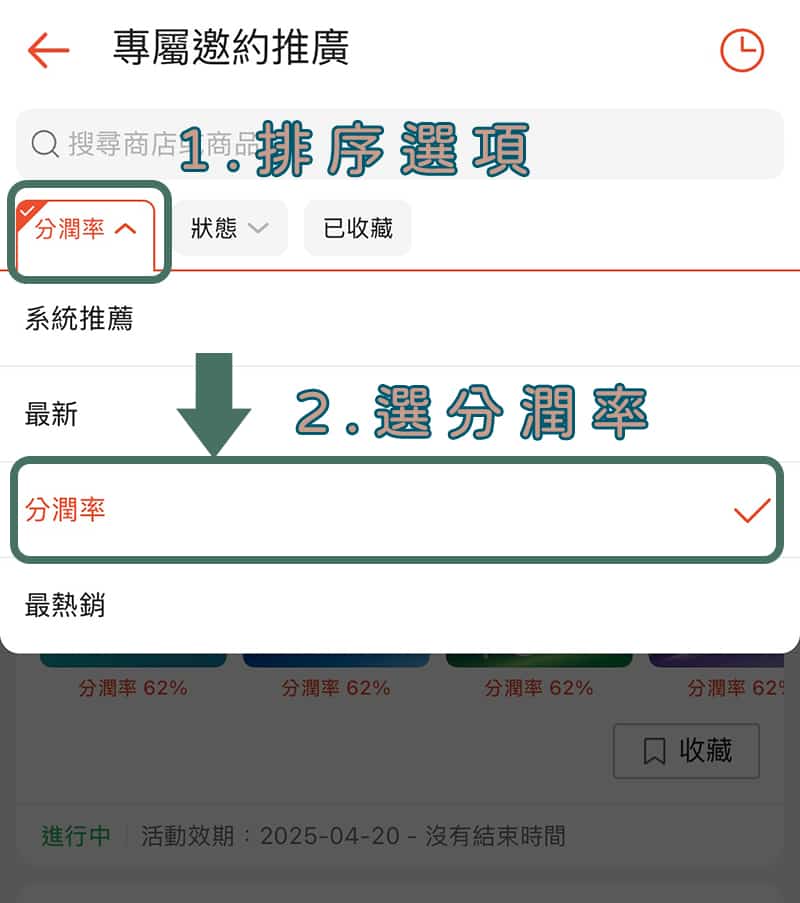Choose 最新 from the sort list
Screen dimensions: 800x903
pos(400,414)
